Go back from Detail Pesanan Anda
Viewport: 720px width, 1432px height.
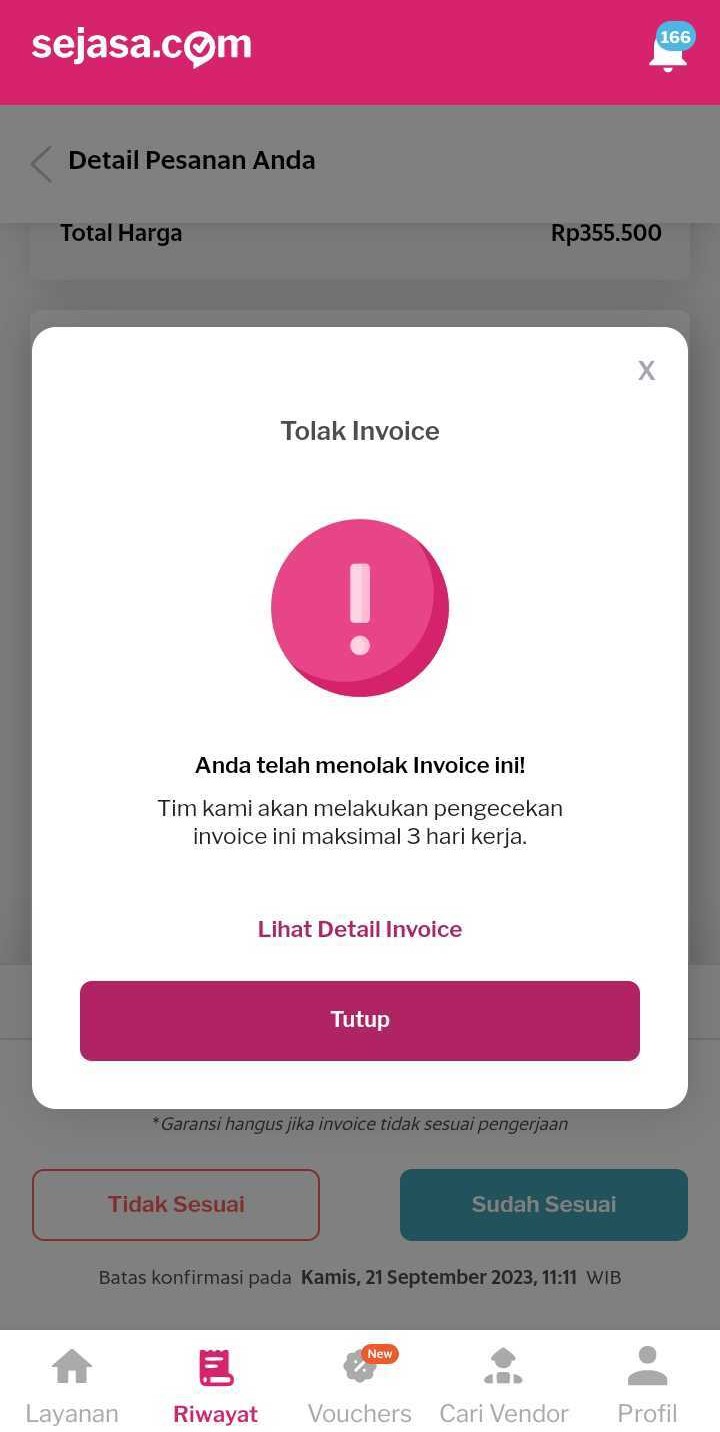(41, 163)
